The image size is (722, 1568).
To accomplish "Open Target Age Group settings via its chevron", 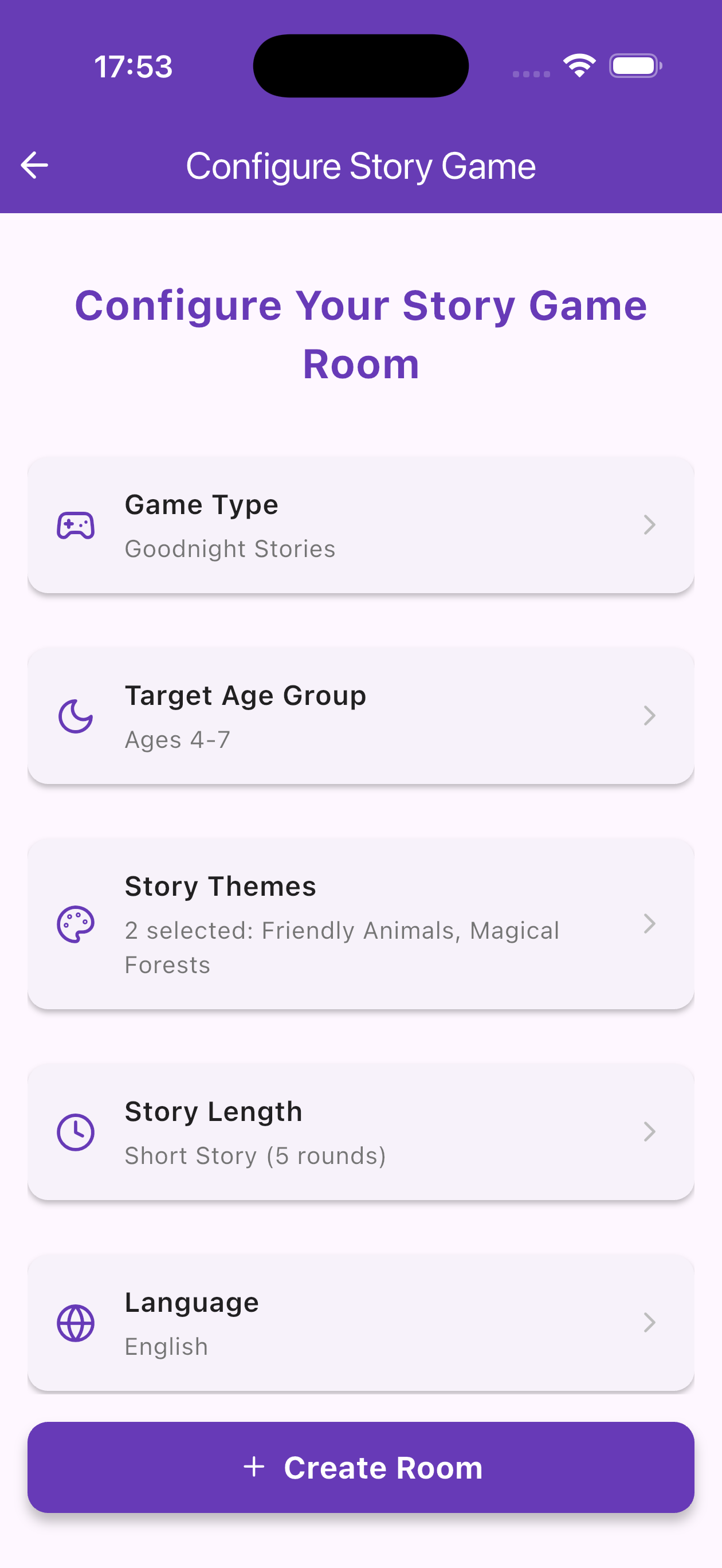I will (x=650, y=716).
